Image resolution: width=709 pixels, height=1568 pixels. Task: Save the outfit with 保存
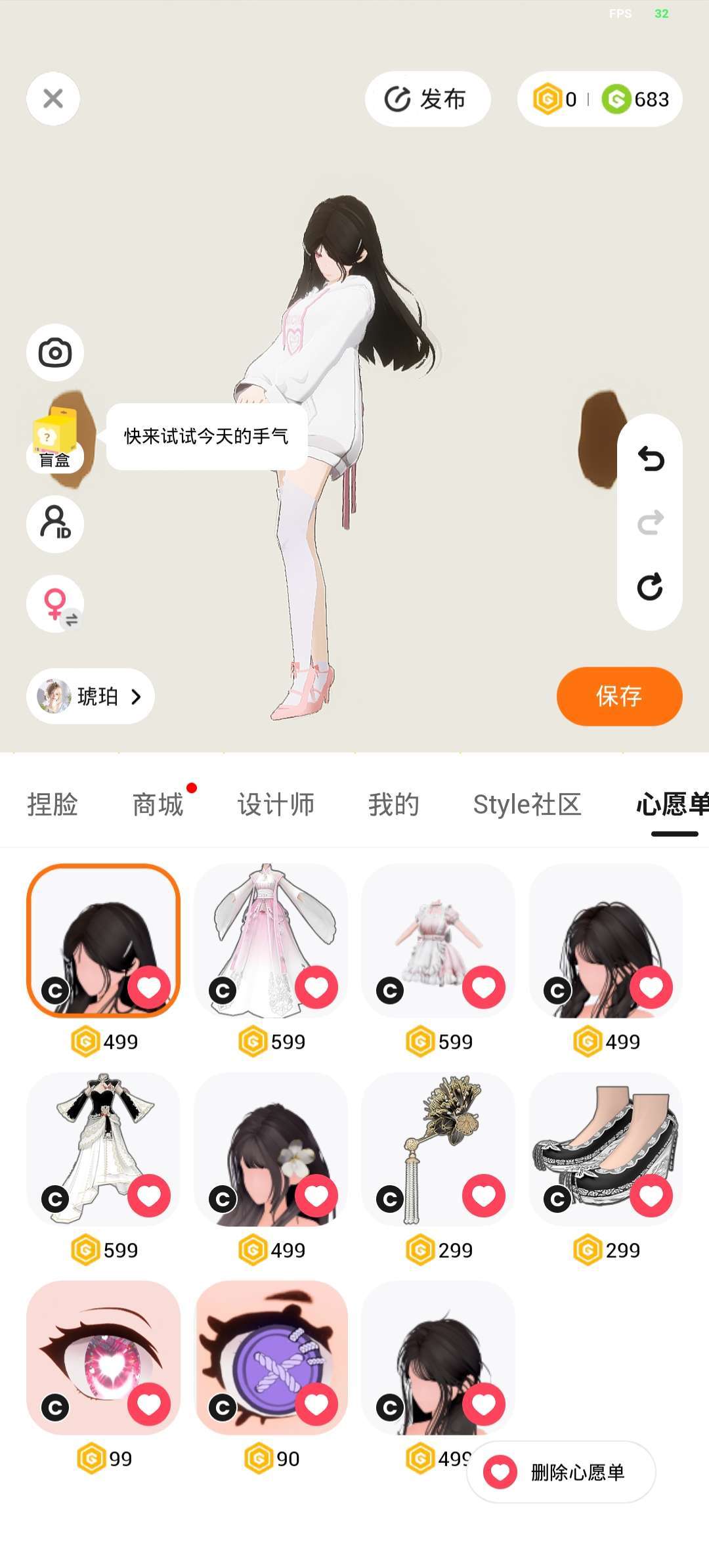(x=619, y=696)
